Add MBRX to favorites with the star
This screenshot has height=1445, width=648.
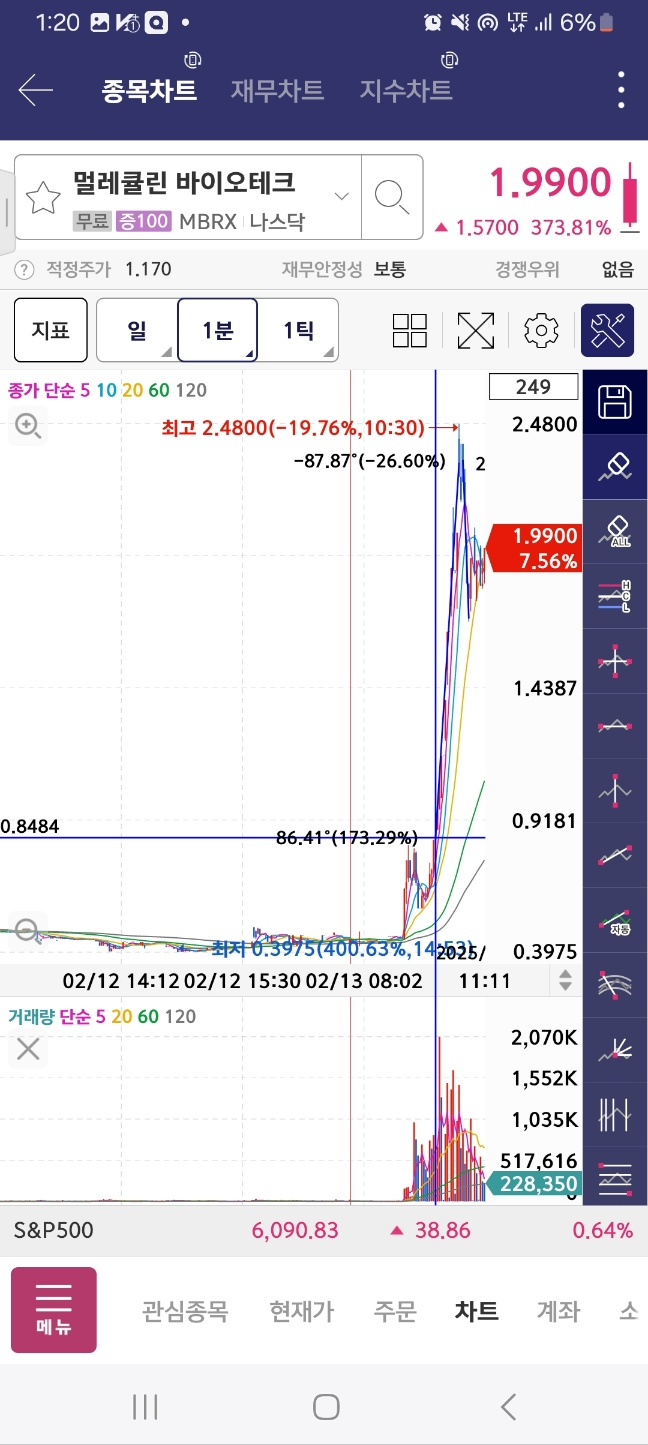click(43, 198)
